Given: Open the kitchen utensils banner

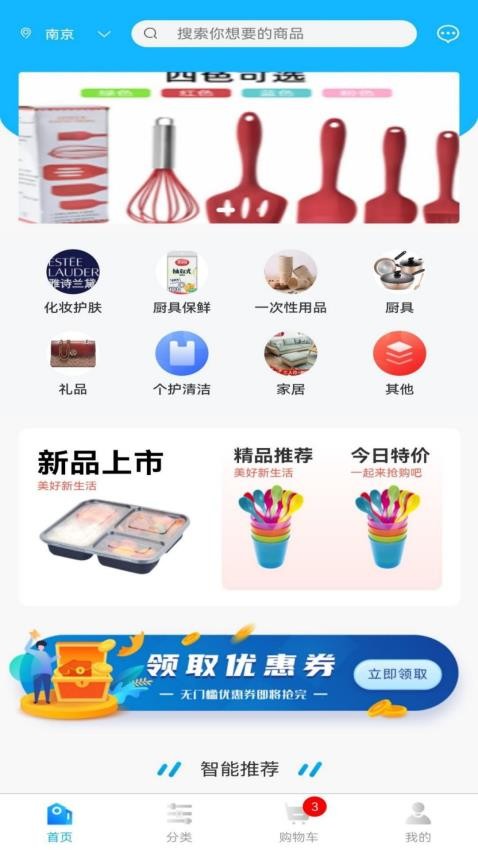Looking at the screenshot, I should click(239, 147).
